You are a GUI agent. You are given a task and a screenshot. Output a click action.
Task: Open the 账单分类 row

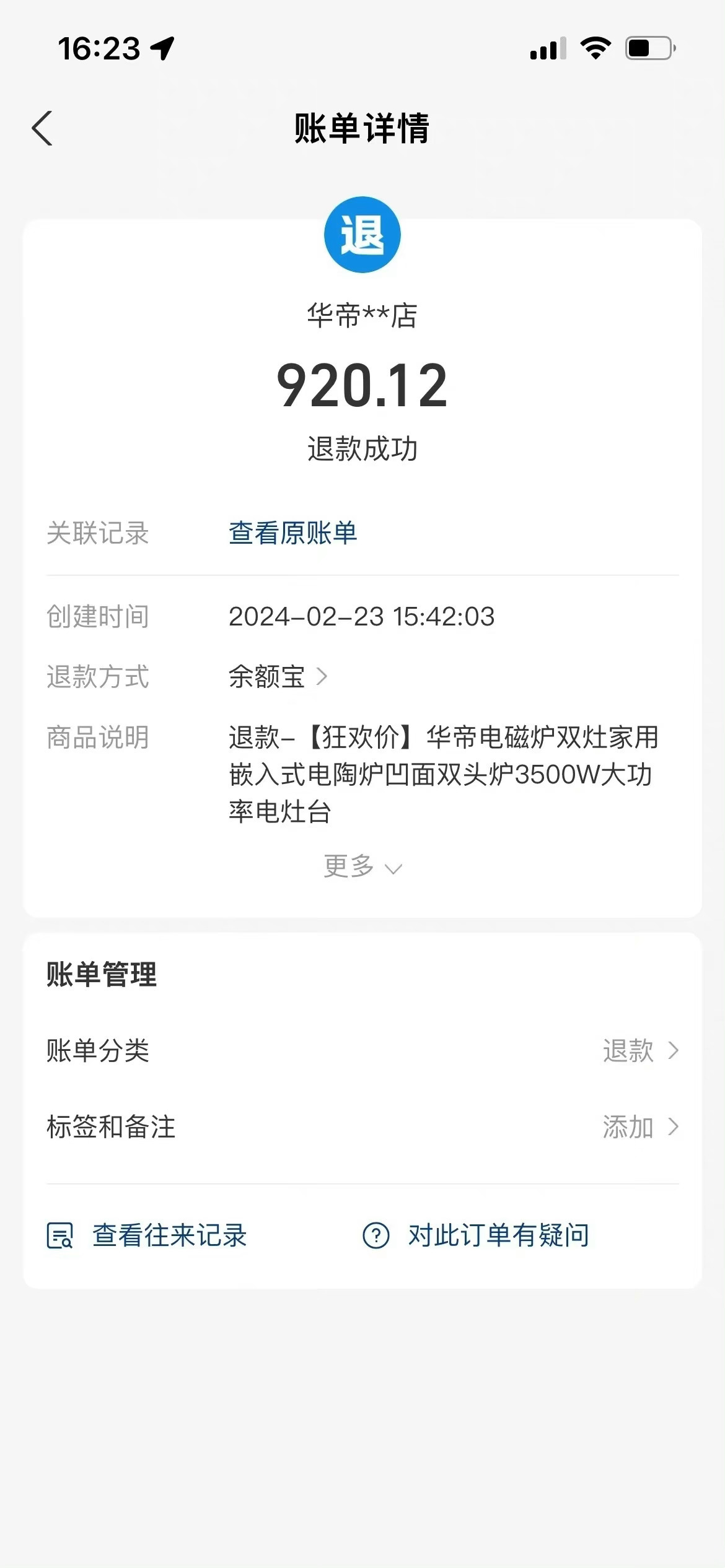pyautogui.click(x=362, y=1050)
